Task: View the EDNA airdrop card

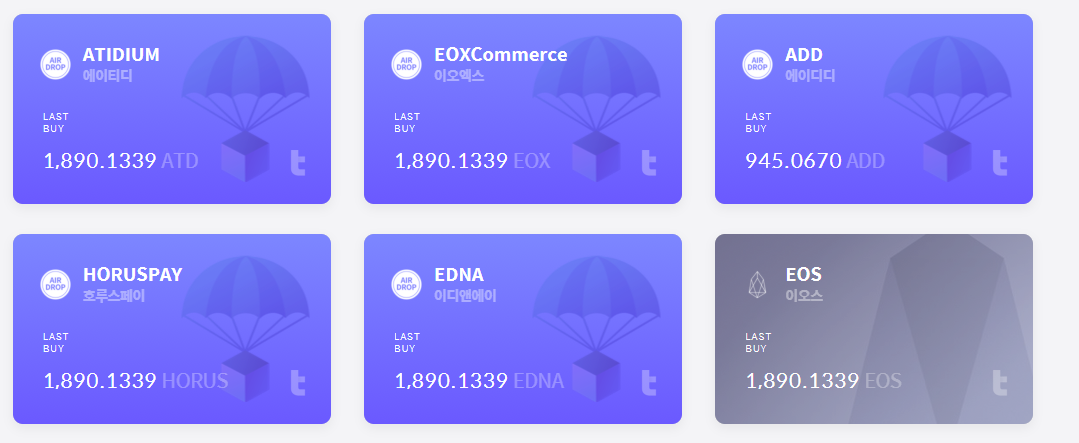Action: coord(522,328)
